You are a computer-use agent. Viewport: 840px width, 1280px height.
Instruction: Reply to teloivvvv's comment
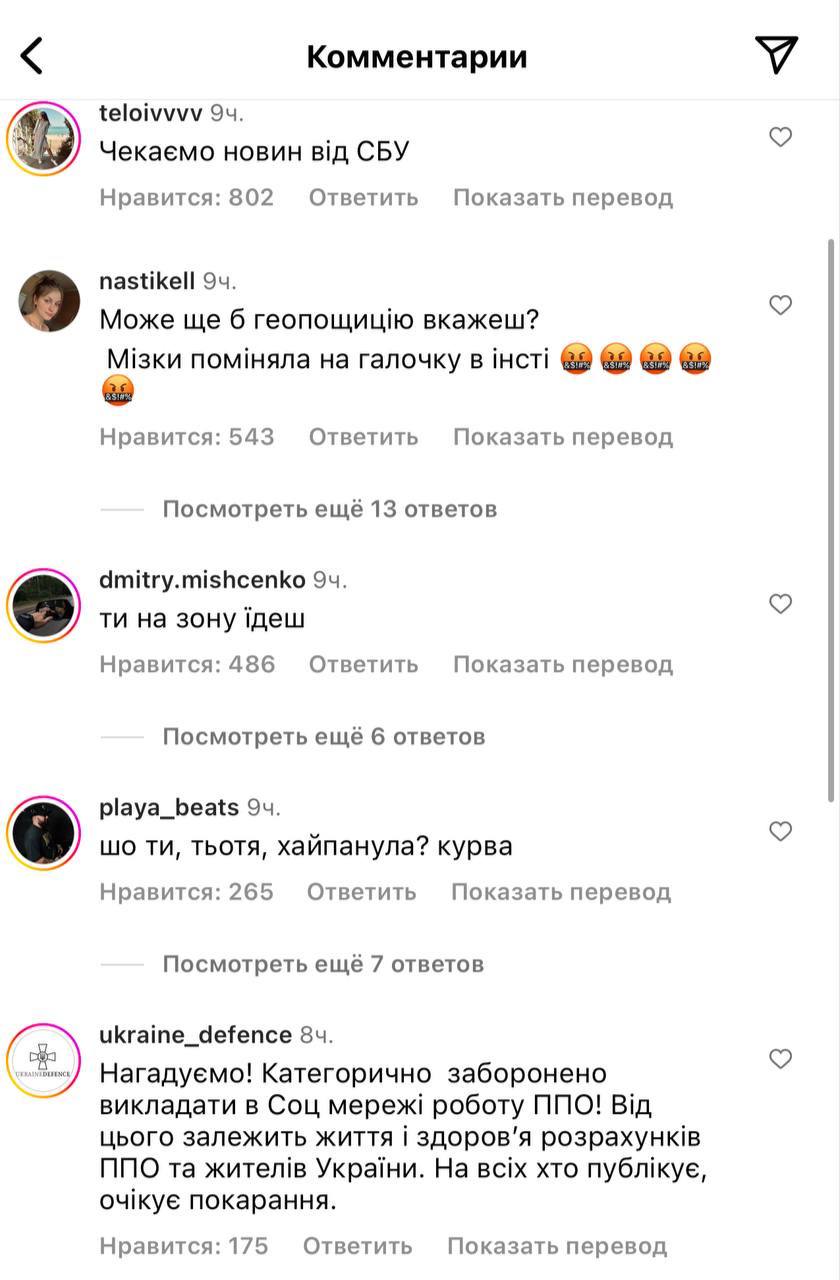click(x=363, y=197)
